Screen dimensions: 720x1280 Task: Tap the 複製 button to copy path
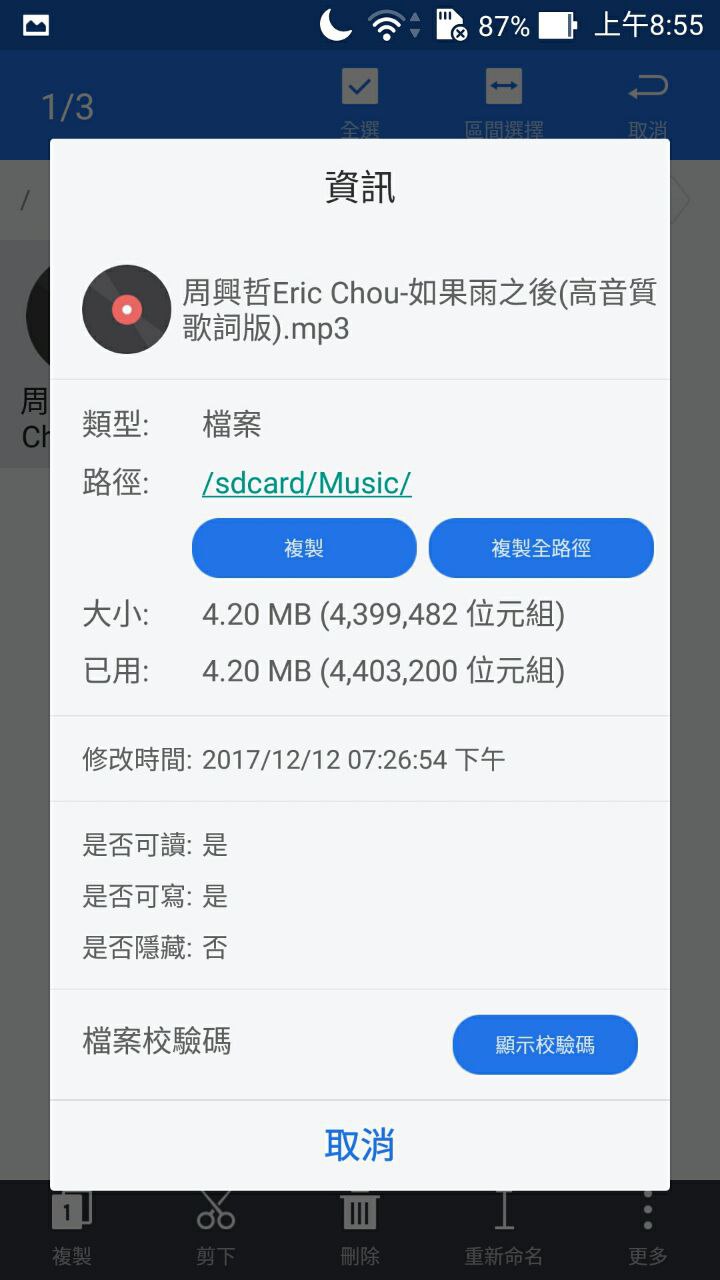(x=304, y=548)
